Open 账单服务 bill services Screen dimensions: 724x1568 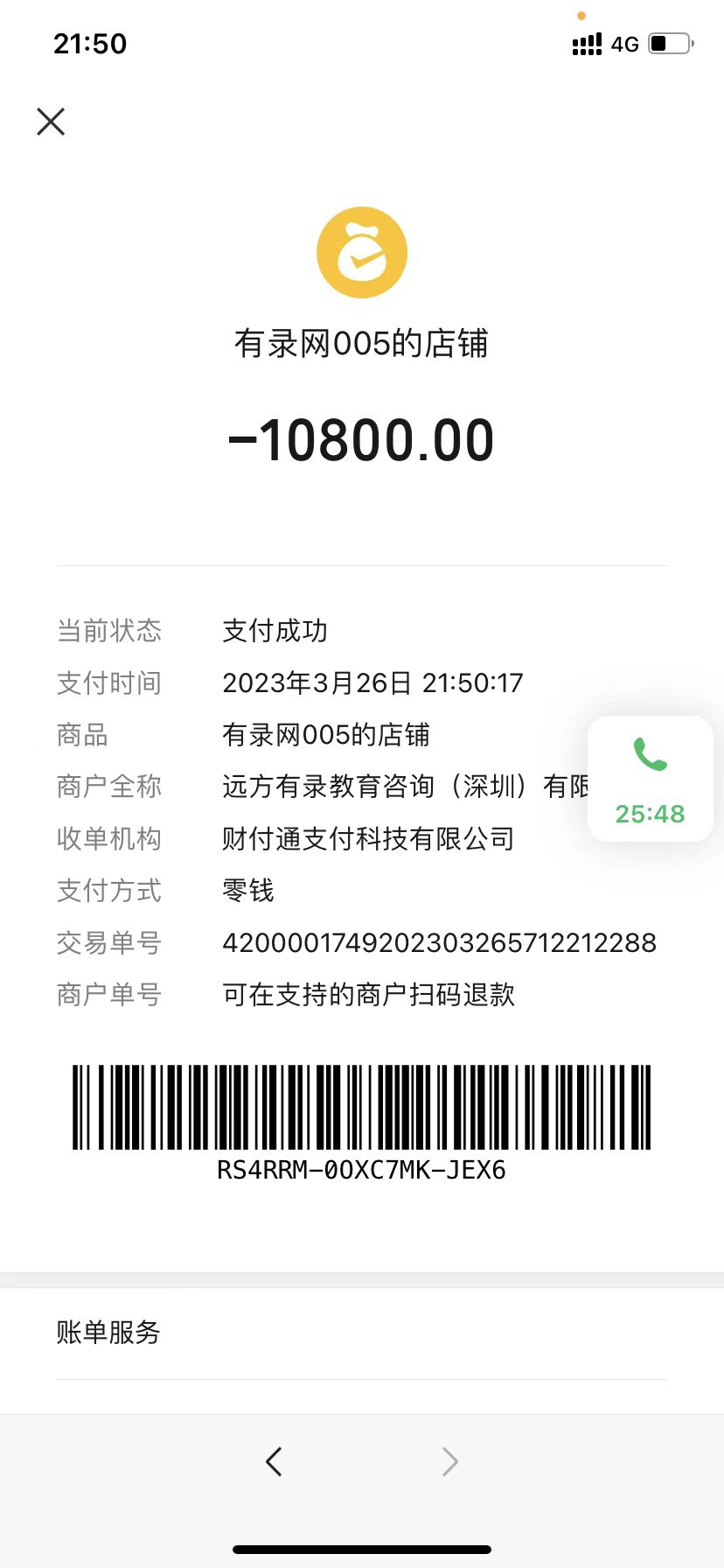tap(108, 1333)
